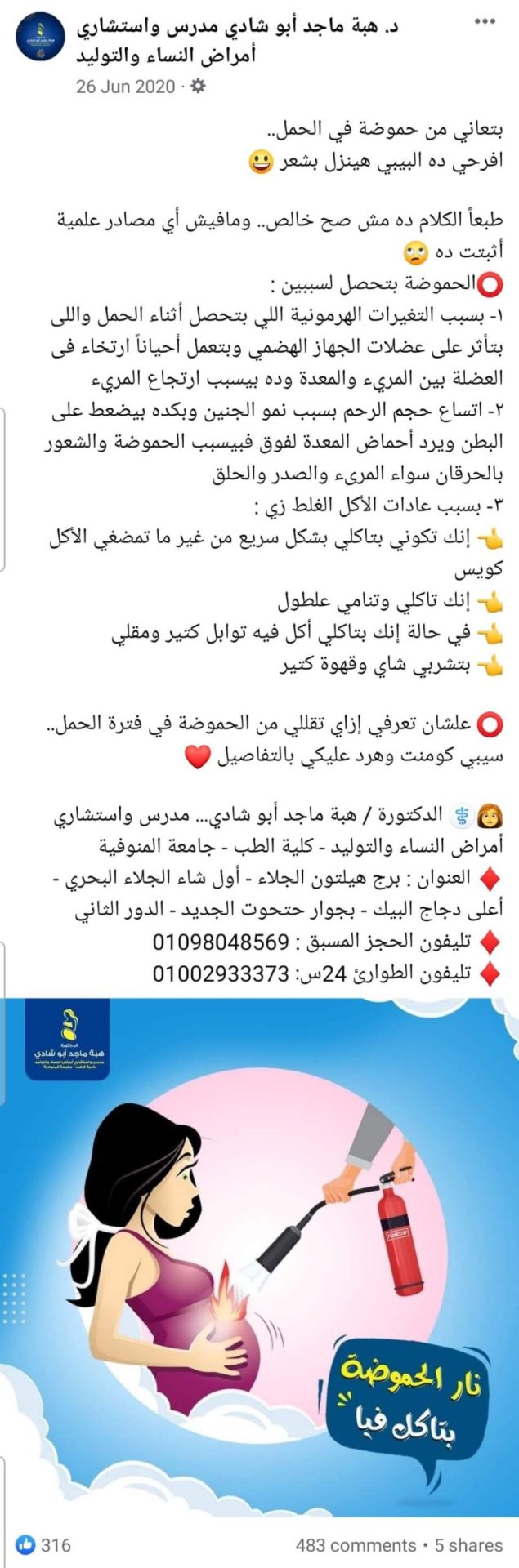View the 316 reactions list
The height and width of the screenshot is (1568, 519).
coord(45,1544)
